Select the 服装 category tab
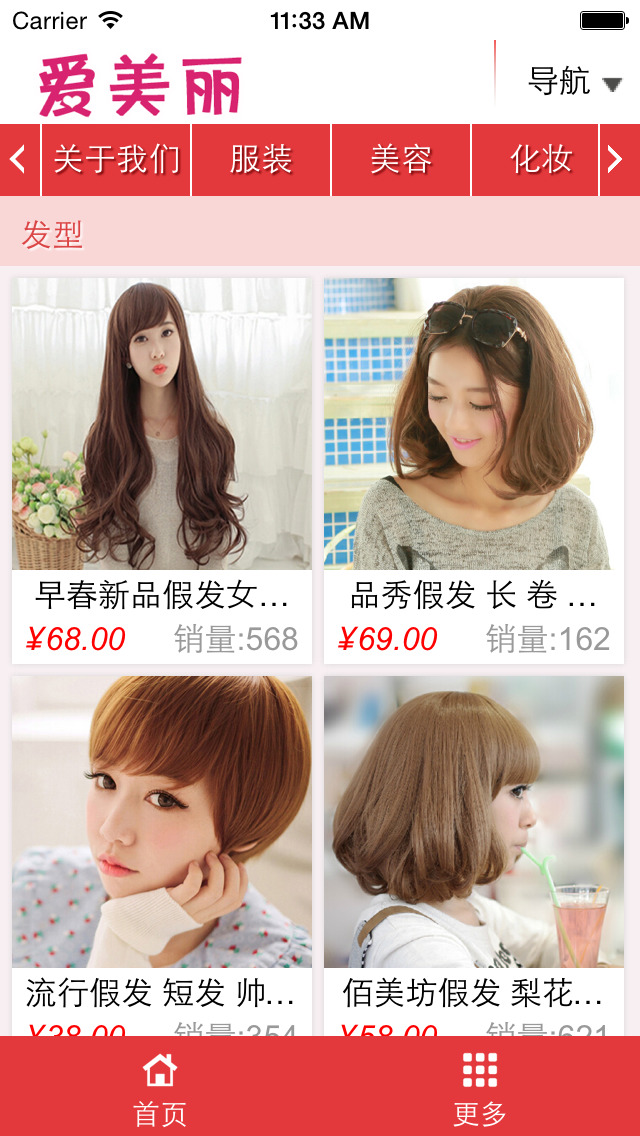Image resolution: width=640 pixels, height=1136 pixels. click(261, 159)
